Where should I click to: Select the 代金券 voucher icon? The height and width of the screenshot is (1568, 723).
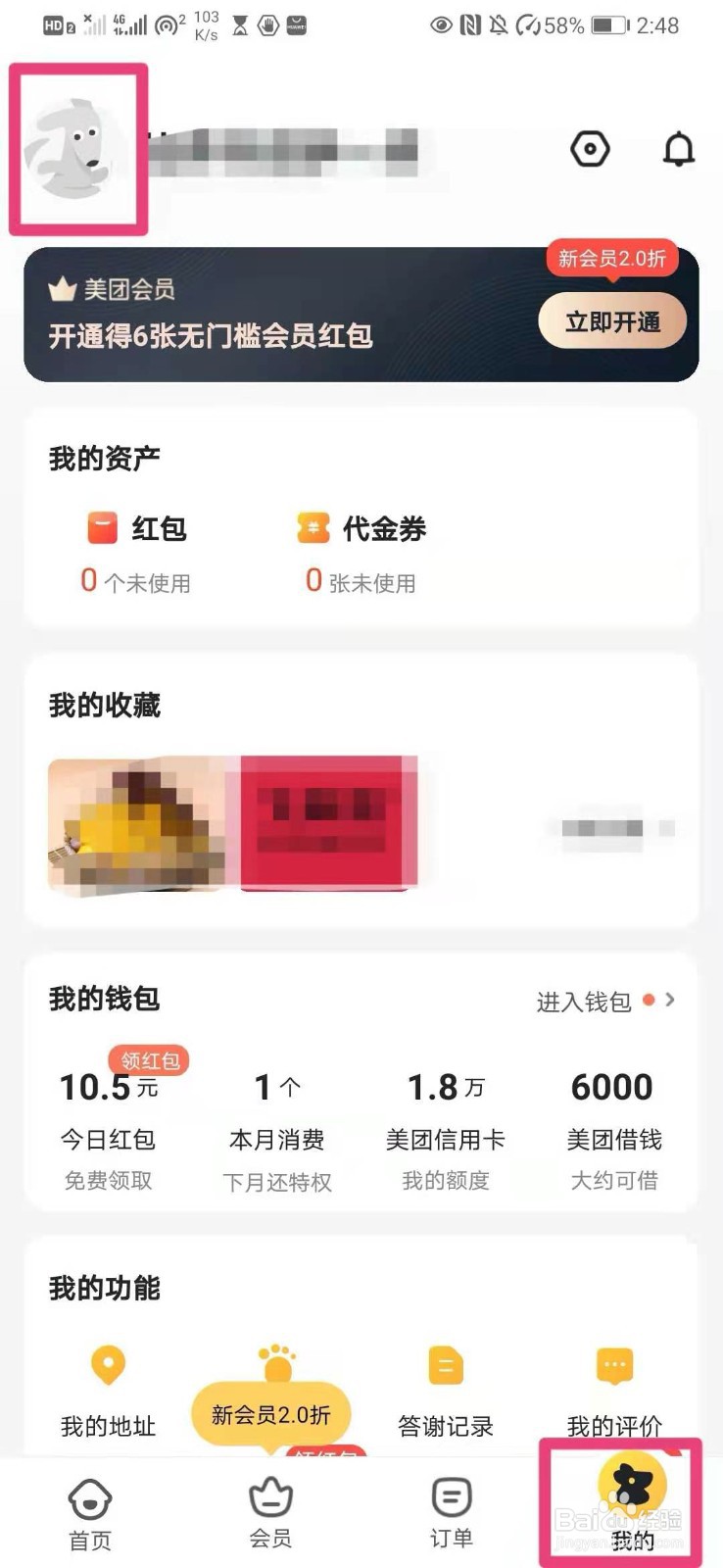pos(312,527)
